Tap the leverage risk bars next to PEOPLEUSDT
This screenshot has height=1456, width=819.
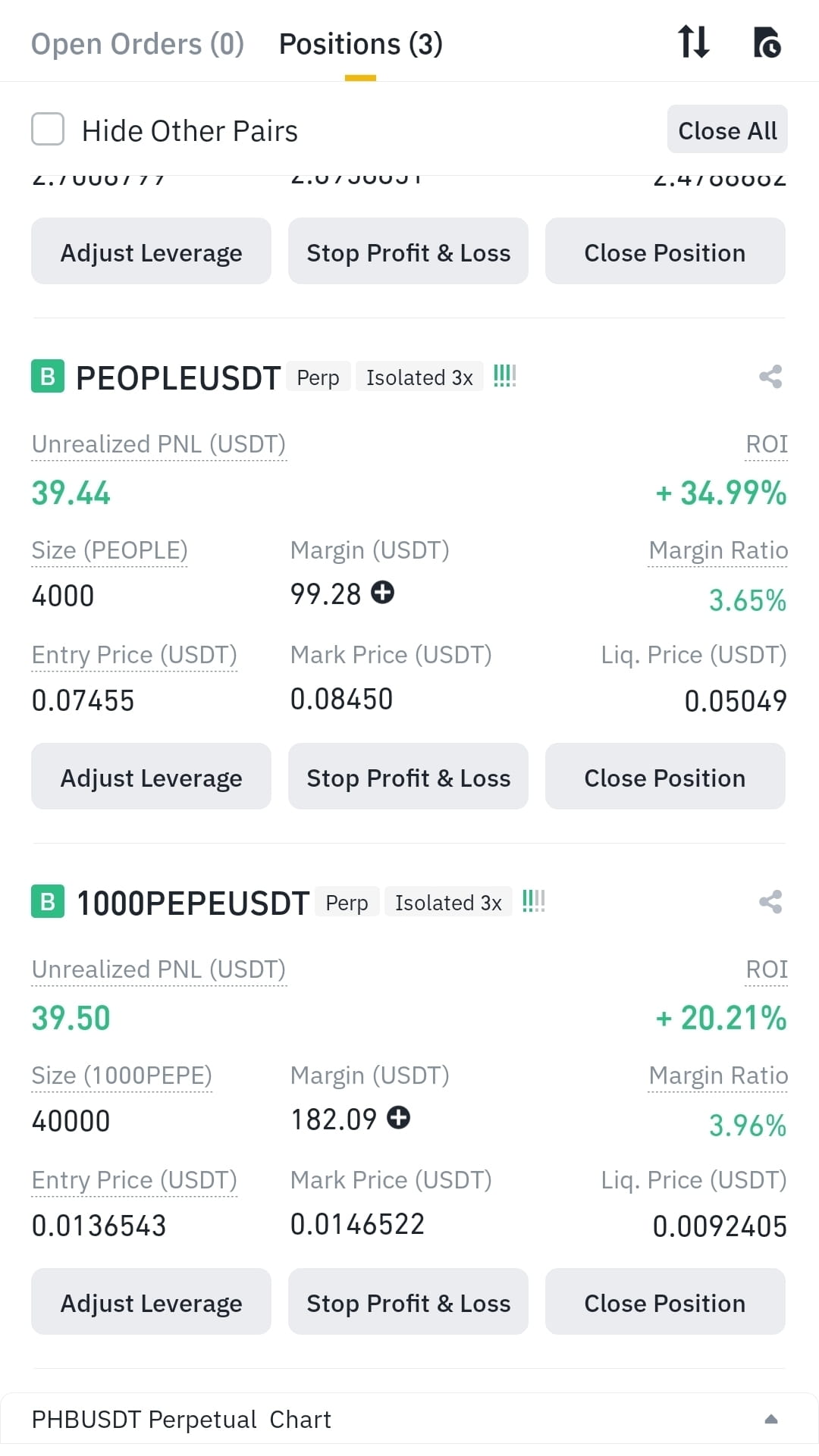coord(504,375)
